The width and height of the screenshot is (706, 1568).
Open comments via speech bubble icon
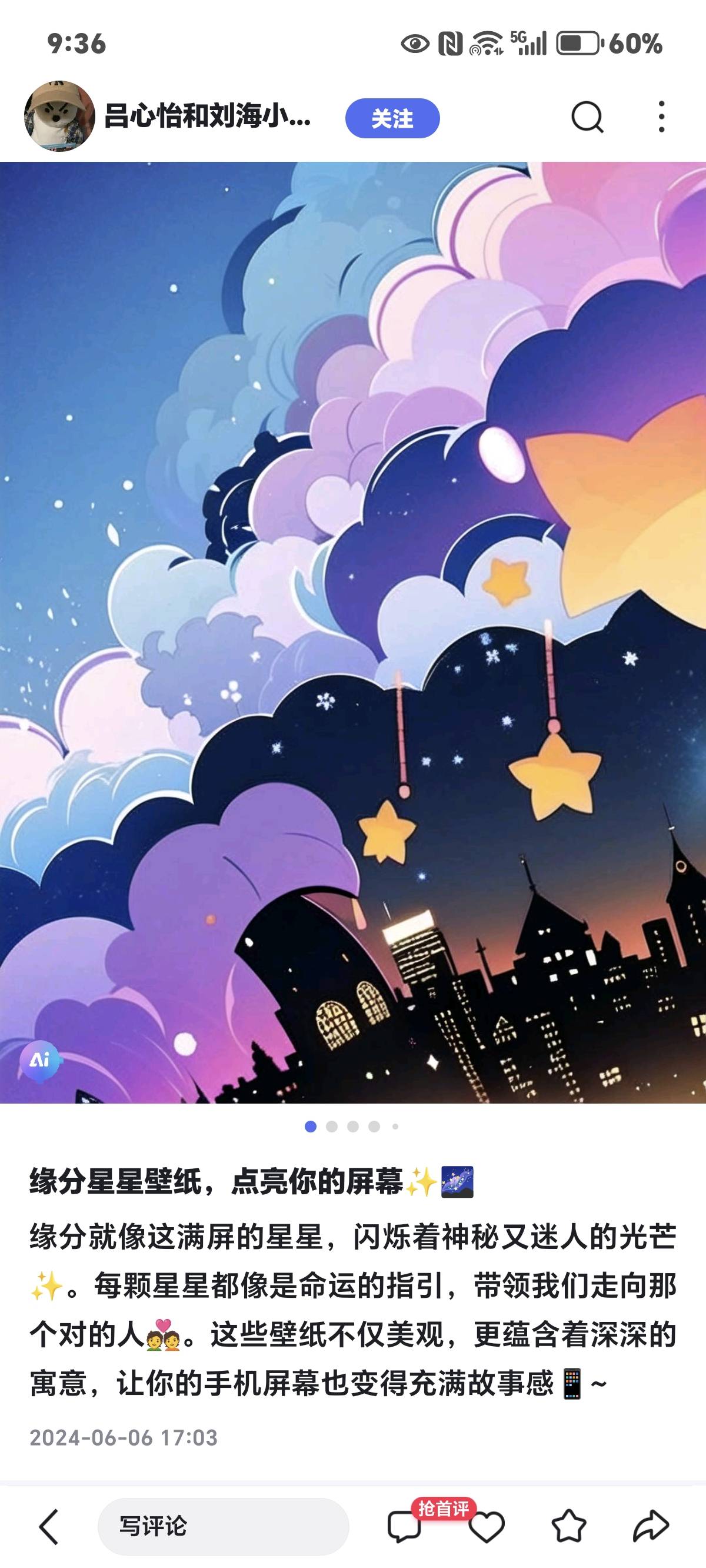[x=404, y=1527]
